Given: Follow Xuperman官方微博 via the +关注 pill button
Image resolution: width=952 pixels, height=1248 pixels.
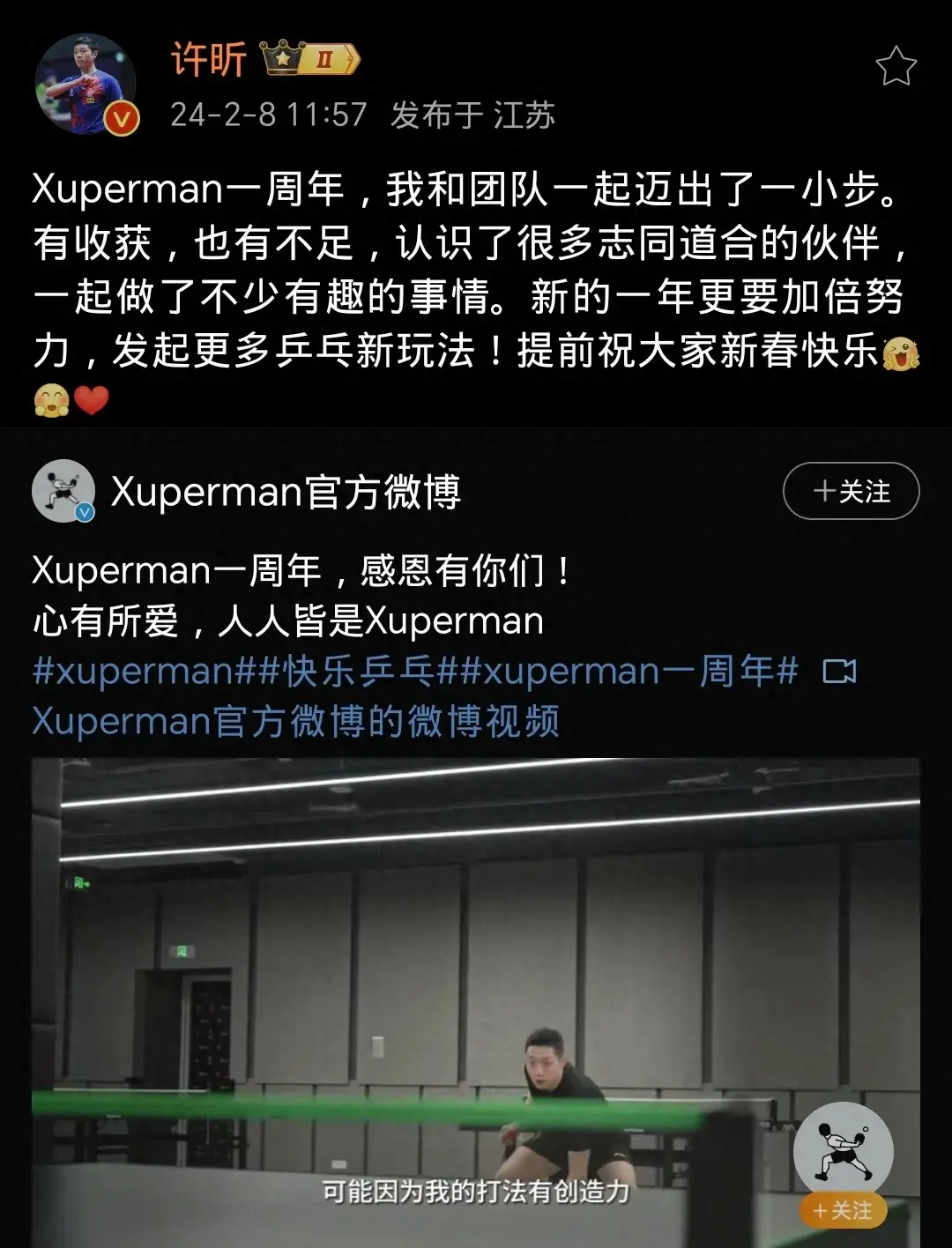Looking at the screenshot, I should (x=851, y=491).
